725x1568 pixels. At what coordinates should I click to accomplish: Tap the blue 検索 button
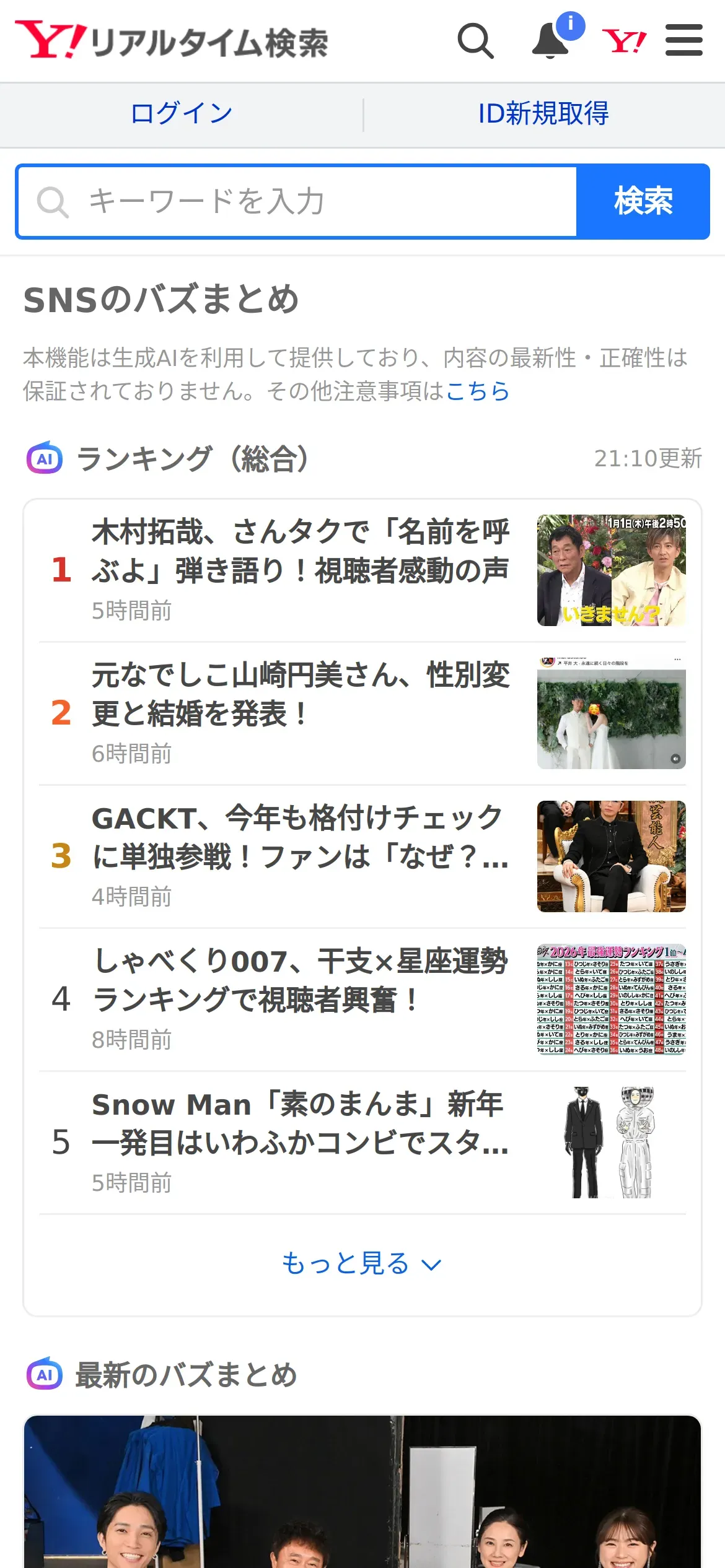click(643, 202)
